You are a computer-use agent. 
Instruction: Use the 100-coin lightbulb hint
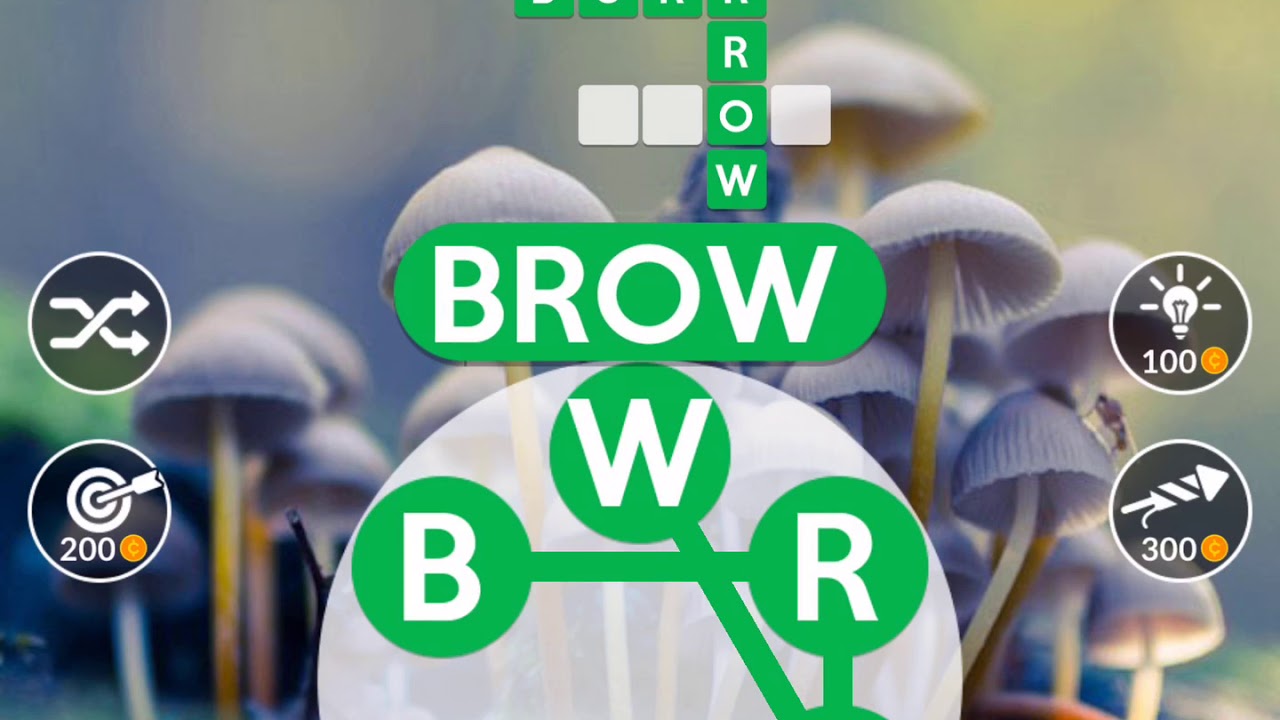coord(1181,323)
